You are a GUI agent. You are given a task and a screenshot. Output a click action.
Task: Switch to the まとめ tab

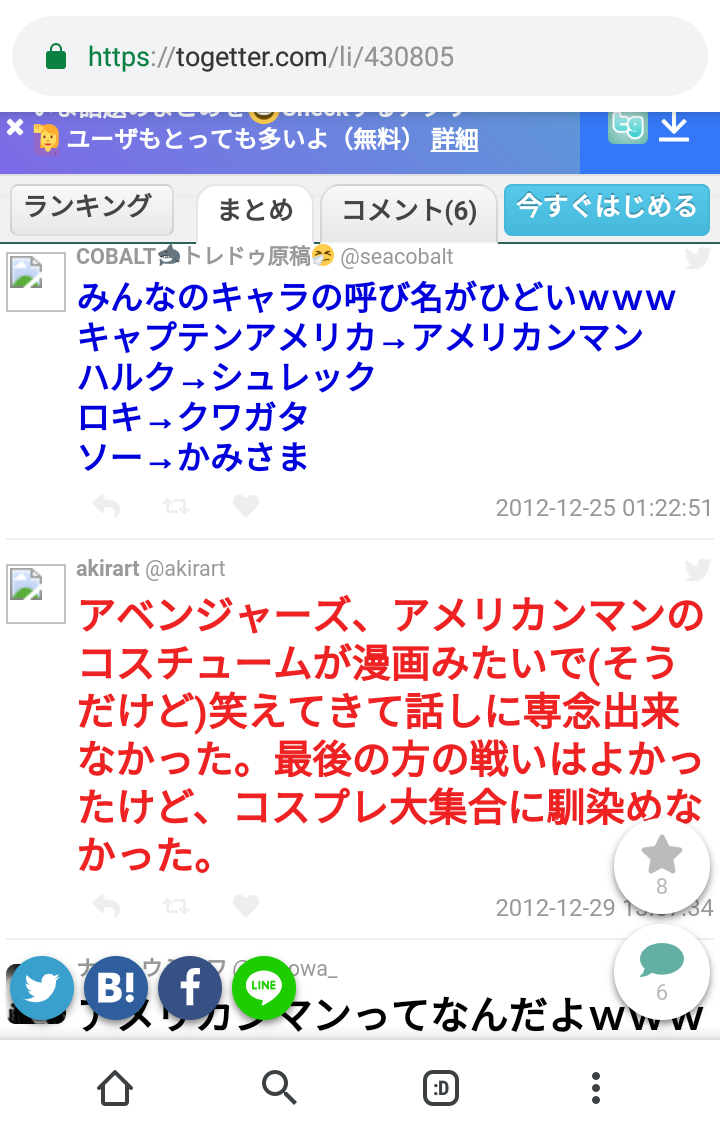[255, 210]
